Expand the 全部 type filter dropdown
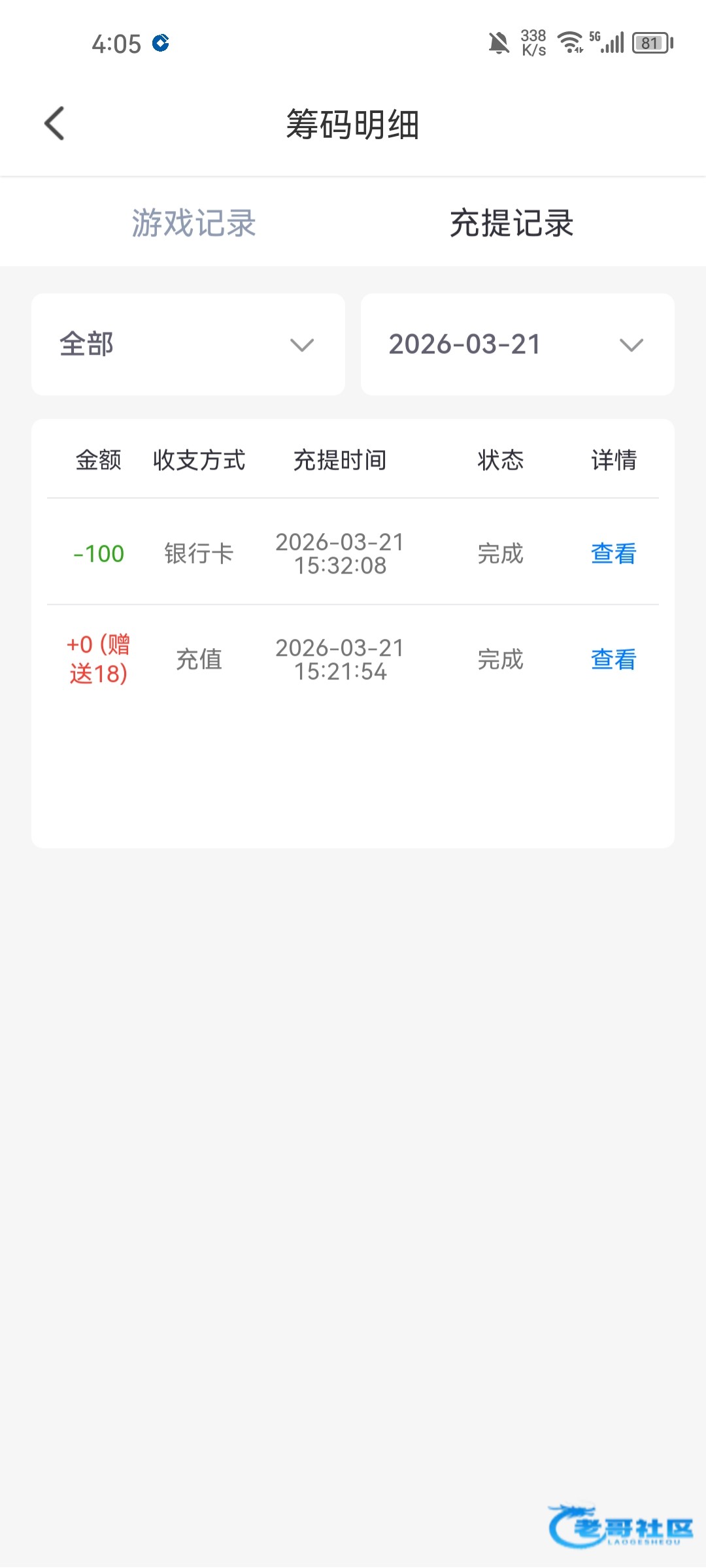Screen dimensions: 706x1568 188,344
